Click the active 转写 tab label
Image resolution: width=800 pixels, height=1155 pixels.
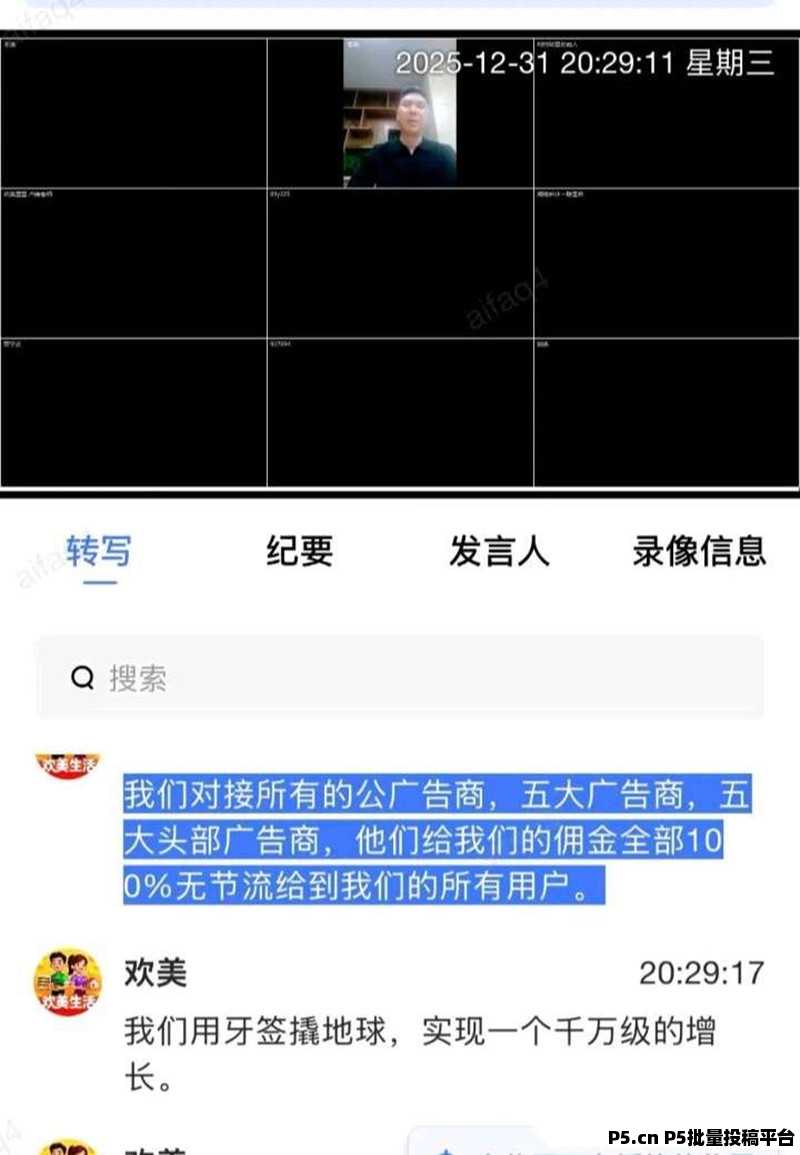coord(97,551)
